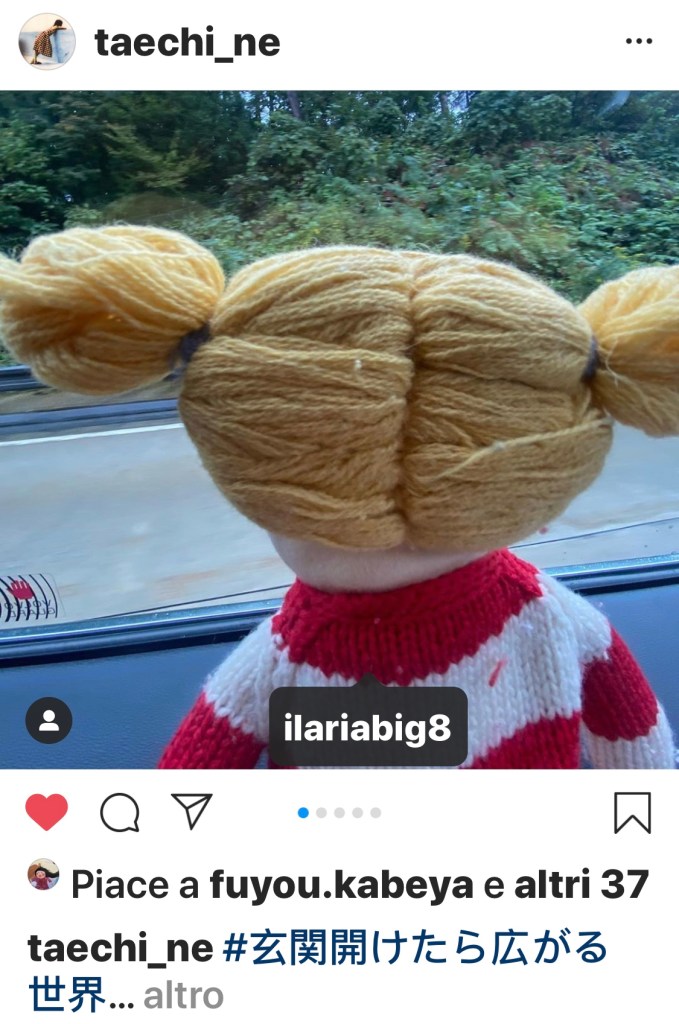Screen dimensions: 679x1024
Task: Open fuyou.kabeya's profile from likes
Action: 340,884
